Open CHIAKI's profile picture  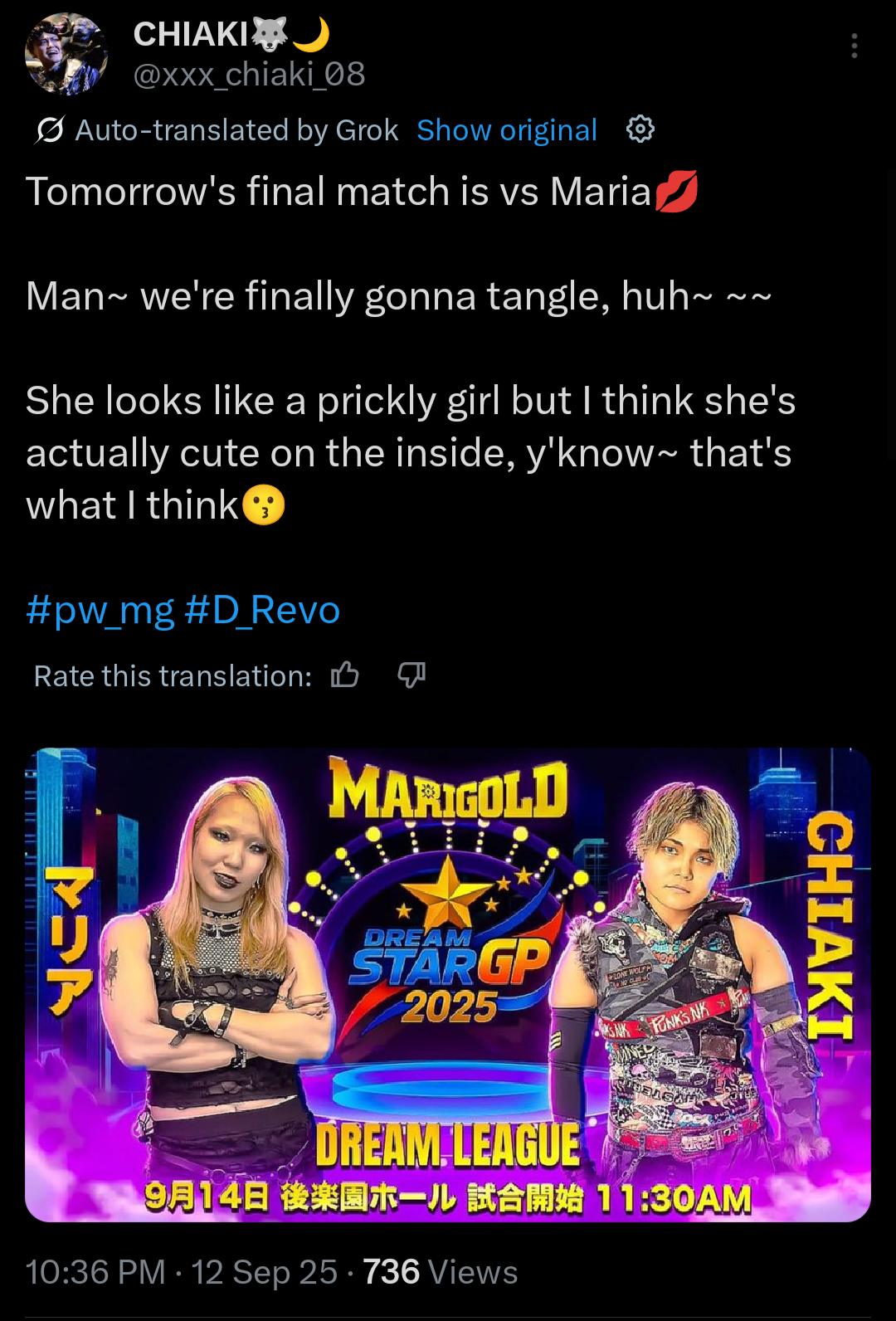pyautogui.click(x=66, y=54)
